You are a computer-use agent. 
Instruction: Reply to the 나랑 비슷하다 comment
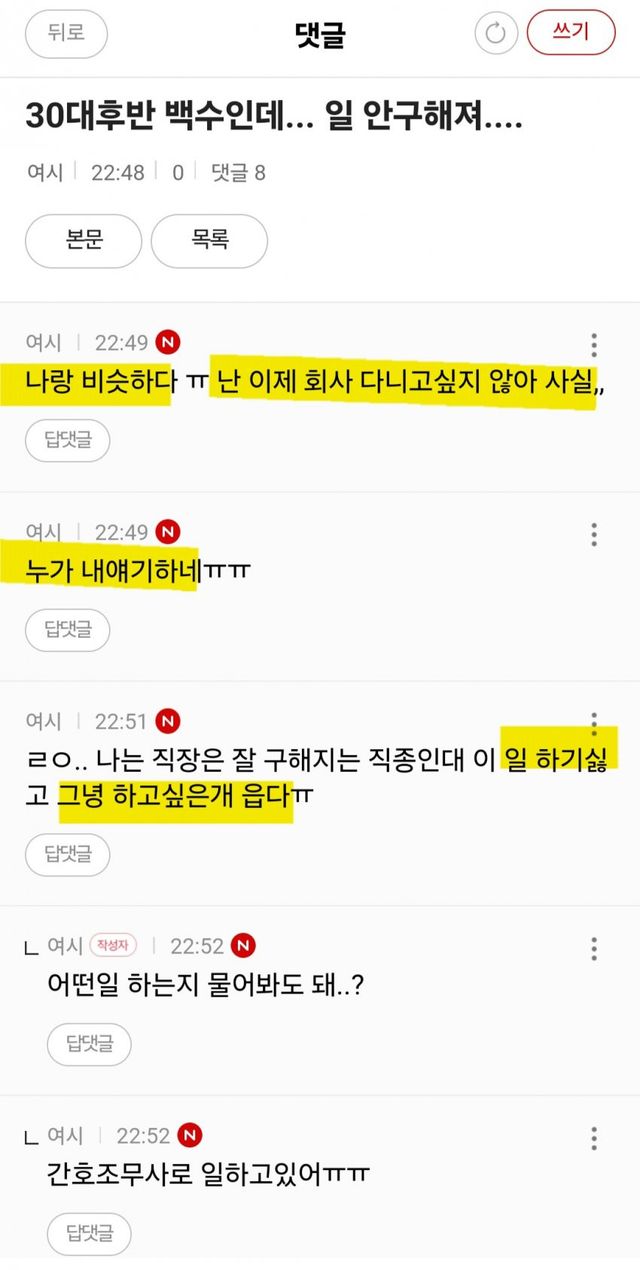pyautogui.click(x=67, y=440)
